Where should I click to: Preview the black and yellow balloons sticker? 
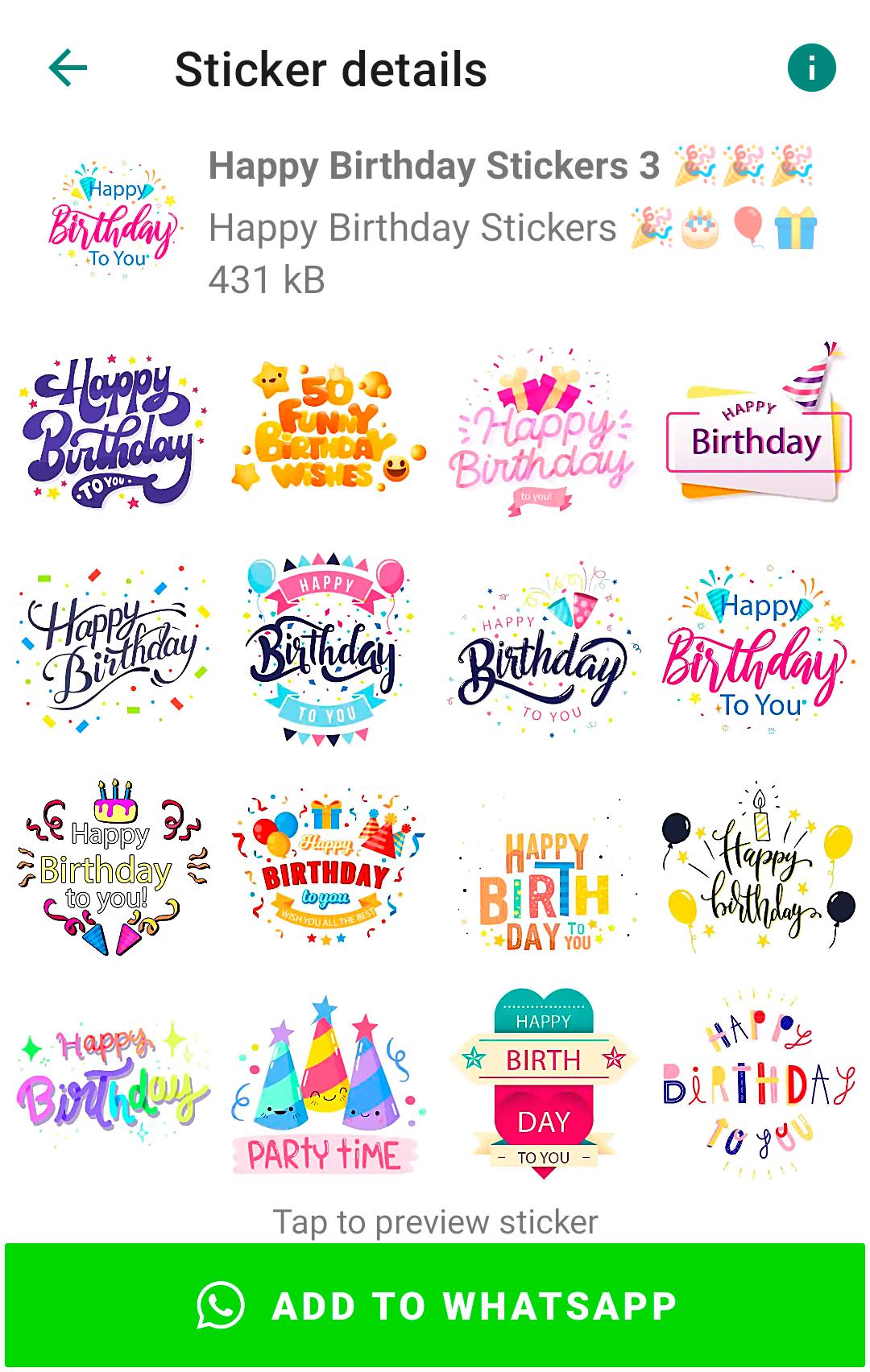[x=757, y=868]
